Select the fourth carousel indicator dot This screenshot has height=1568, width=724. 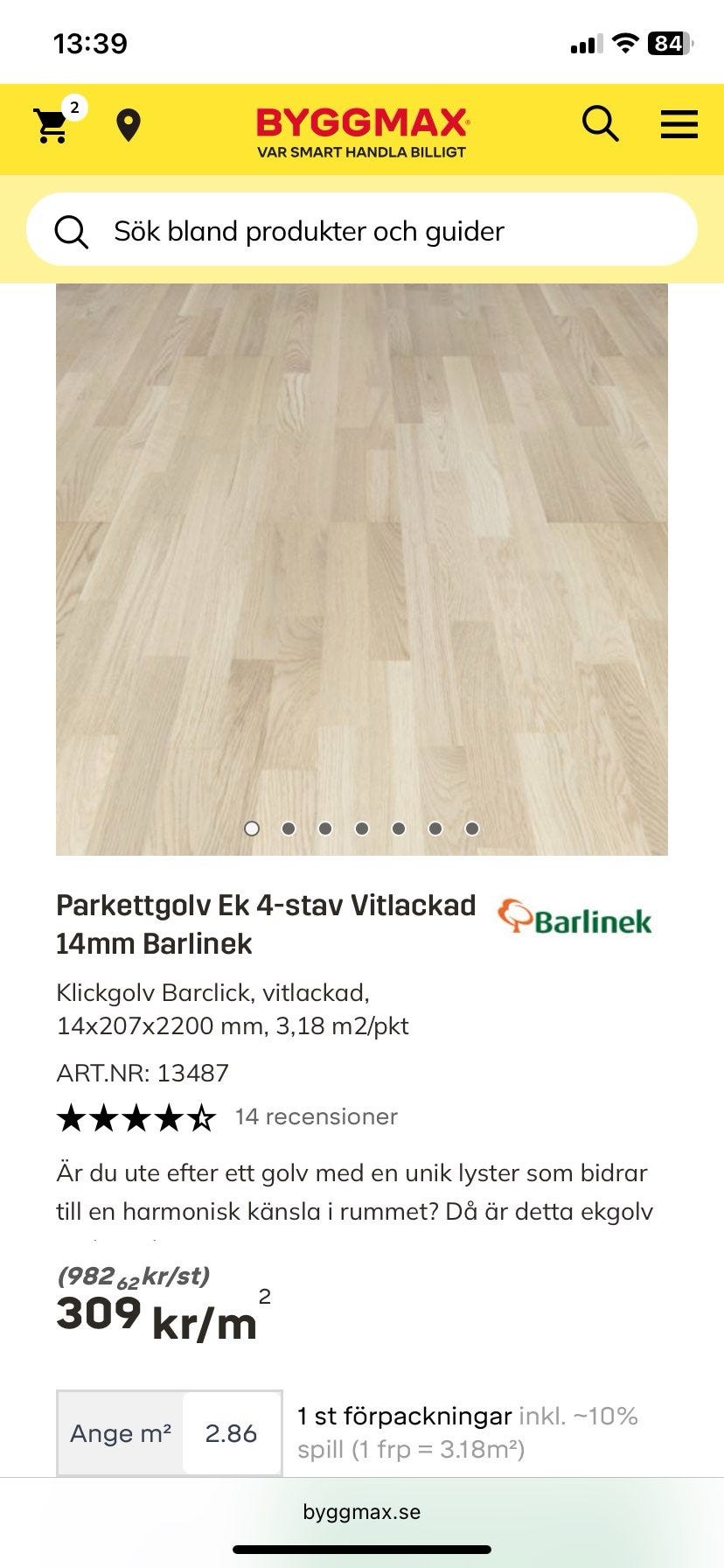pyautogui.click(x=362, y=827)
